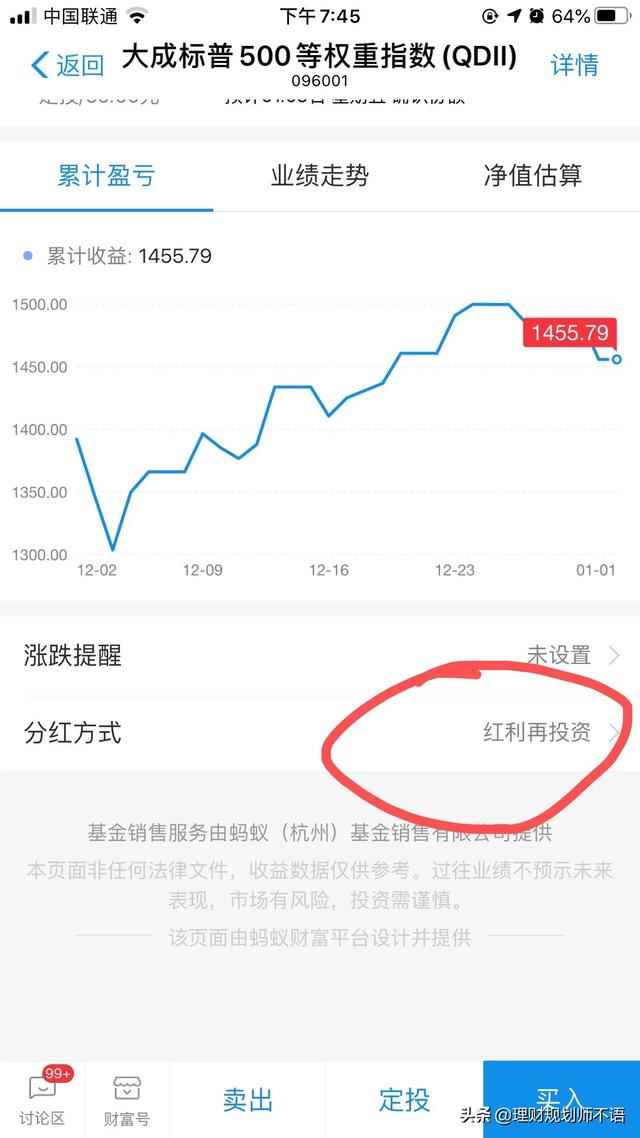
Task: Open the 讨论区 discussion area
Action: (x=42, y=1099)
